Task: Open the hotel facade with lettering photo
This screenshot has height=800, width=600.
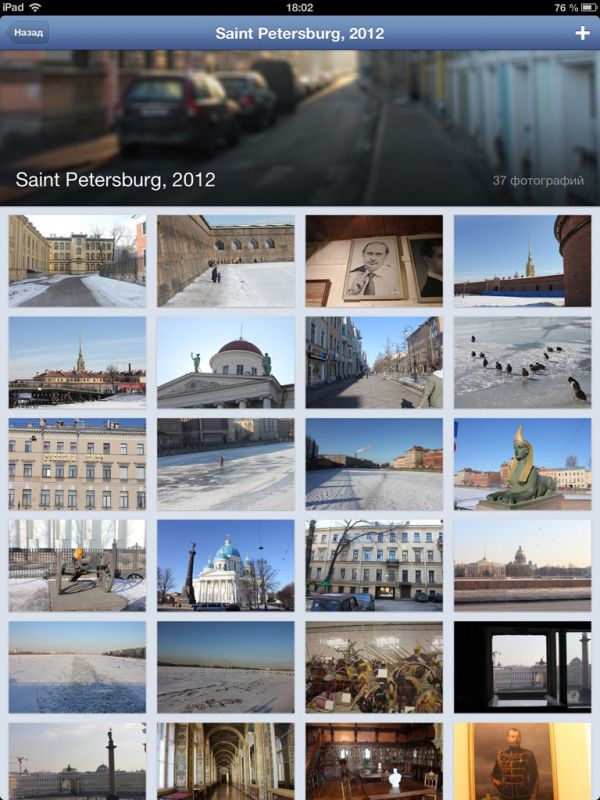Action: (77, 464)
